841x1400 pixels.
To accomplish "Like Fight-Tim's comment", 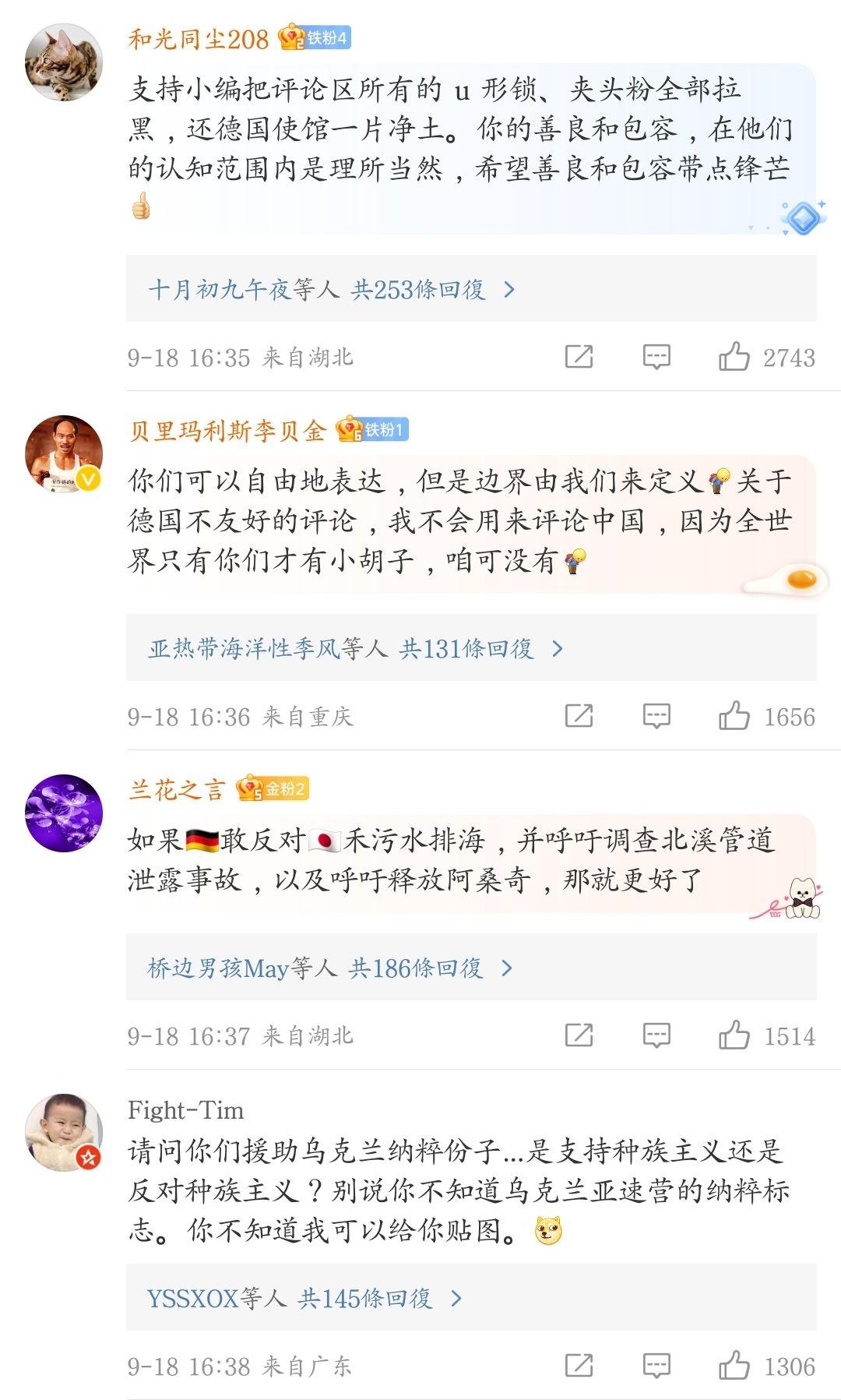I will 734,1366.
